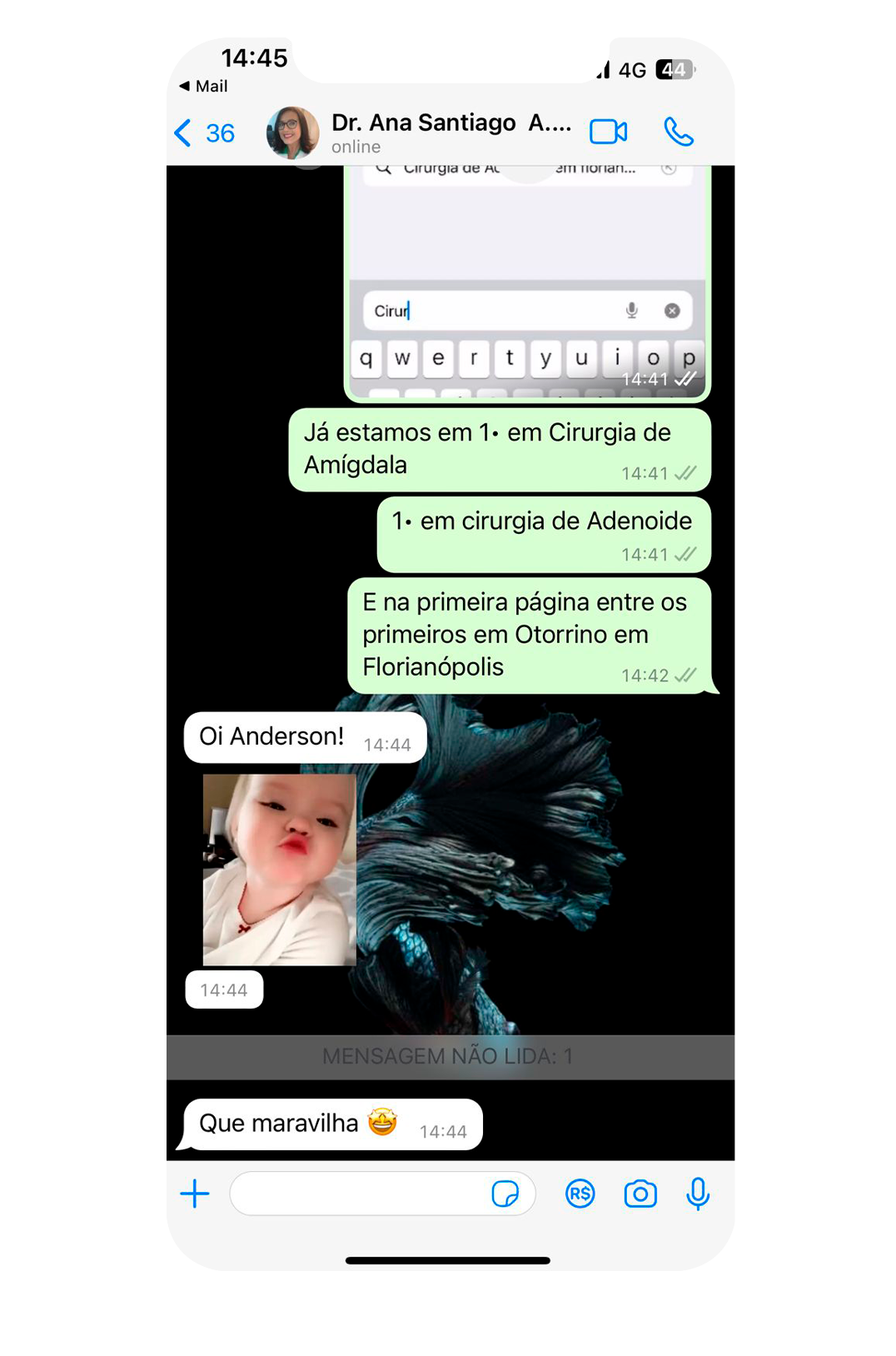Open the sticker picker in message field
The image size is (896, 1356).
pos(505,1194)
